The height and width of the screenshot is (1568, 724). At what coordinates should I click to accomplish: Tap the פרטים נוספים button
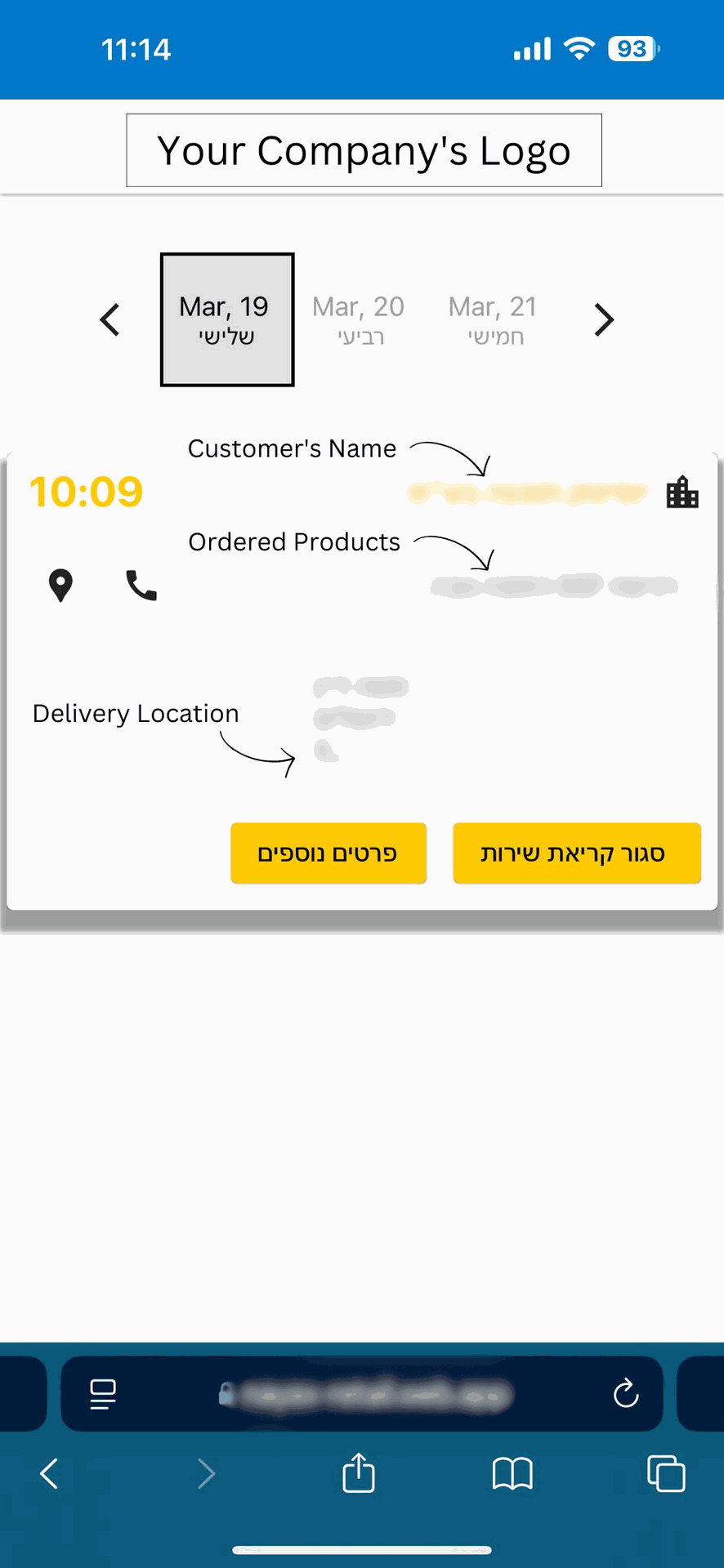(328, 853)
